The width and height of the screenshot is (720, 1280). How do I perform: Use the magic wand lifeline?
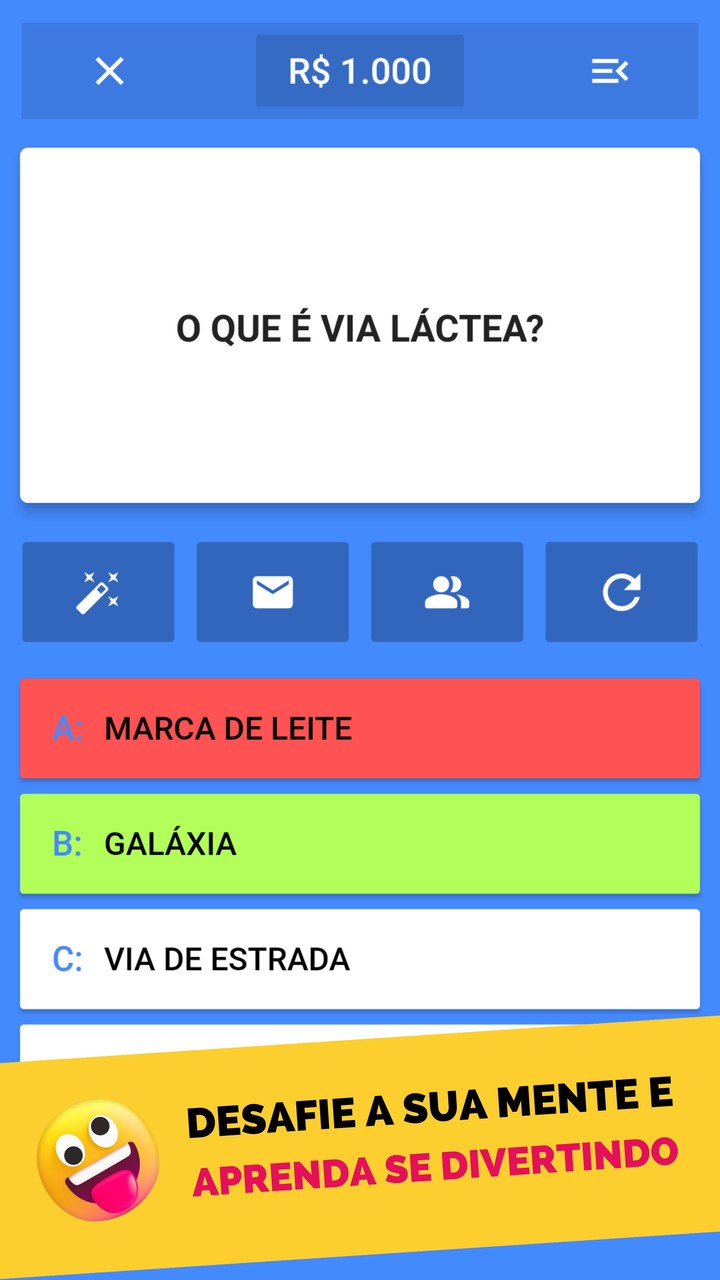(x=97, y=591)
